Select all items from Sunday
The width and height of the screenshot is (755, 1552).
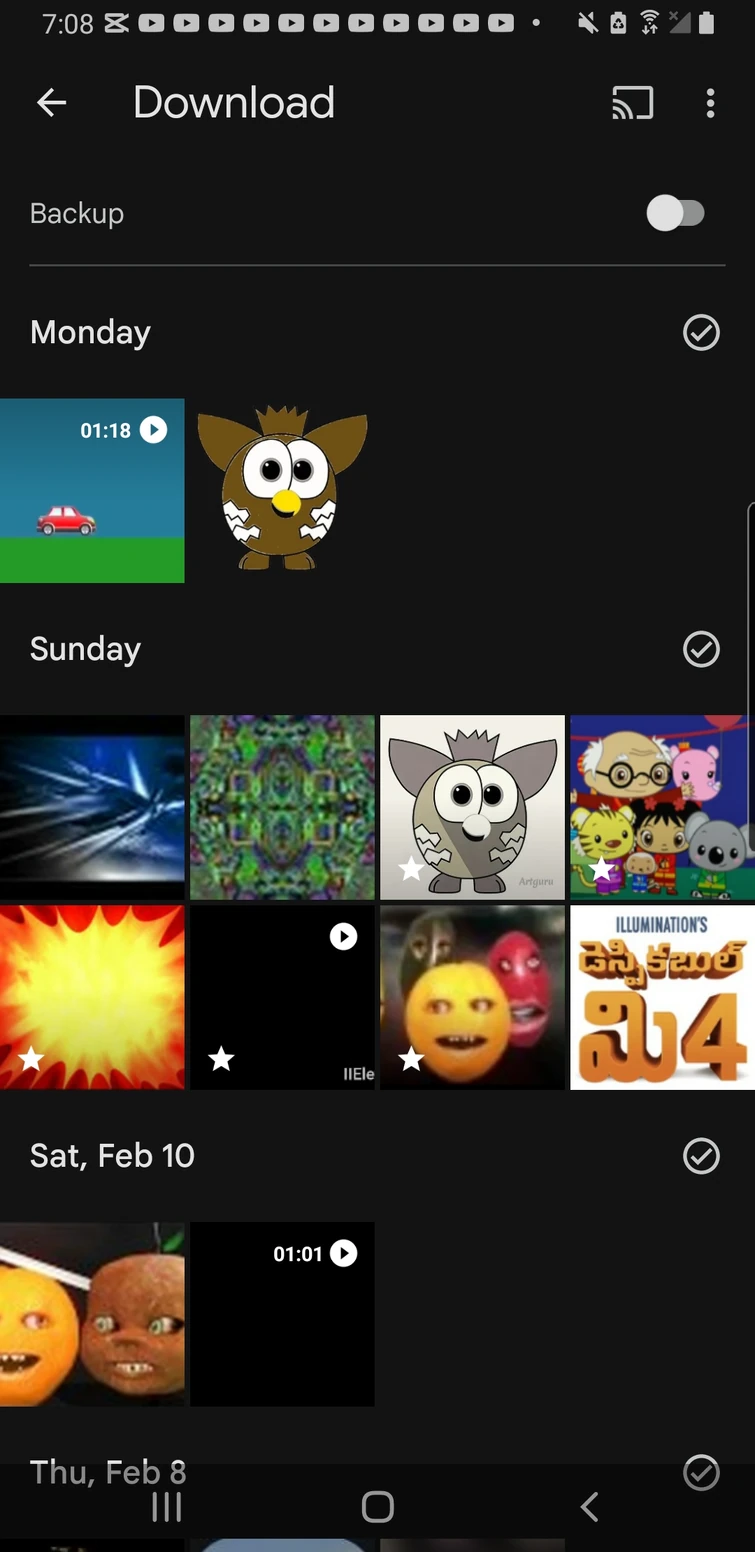coord(701,649)
